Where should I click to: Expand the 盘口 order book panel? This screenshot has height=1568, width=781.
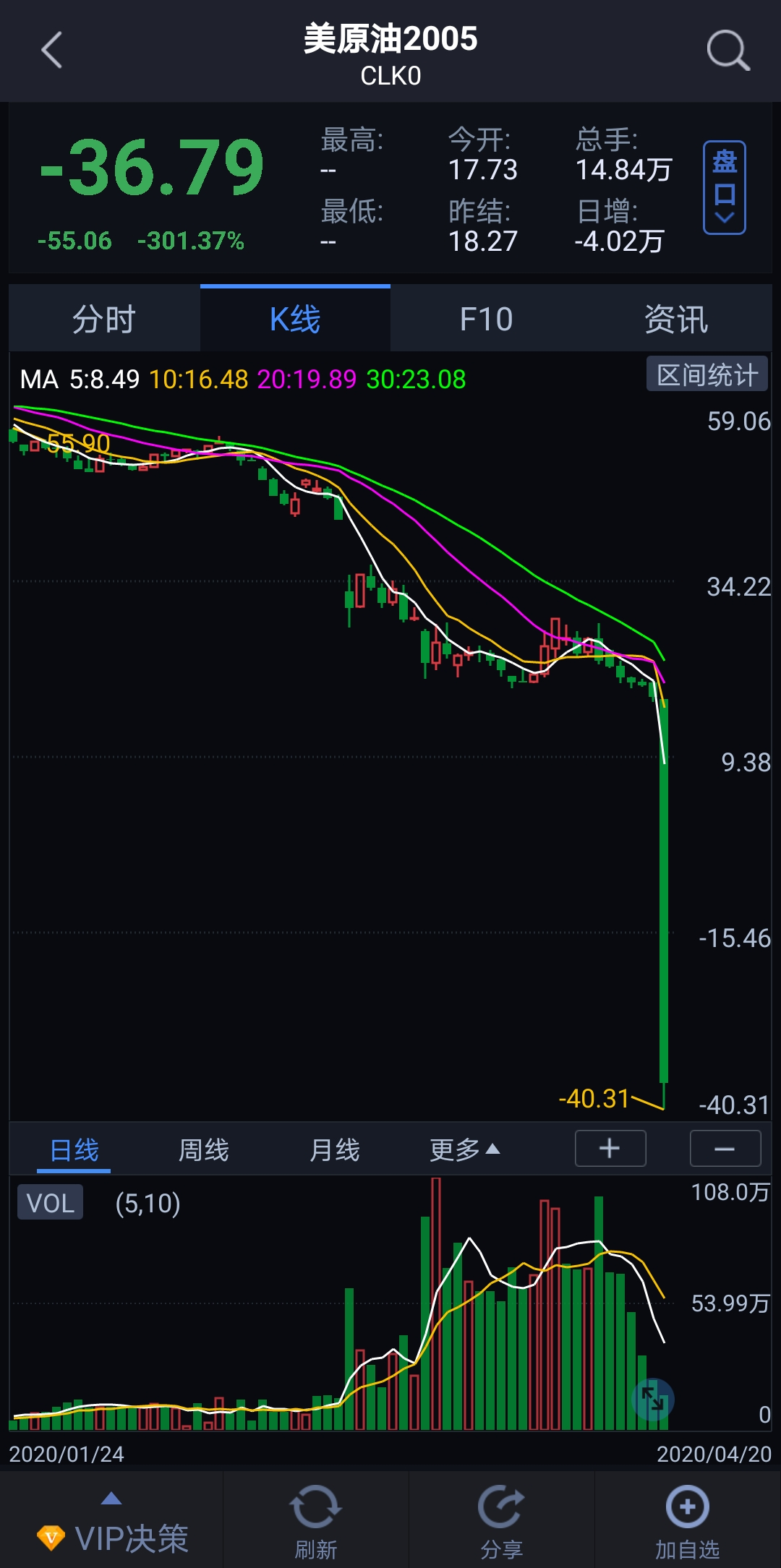pyautogui.click(x=724, y=187)
